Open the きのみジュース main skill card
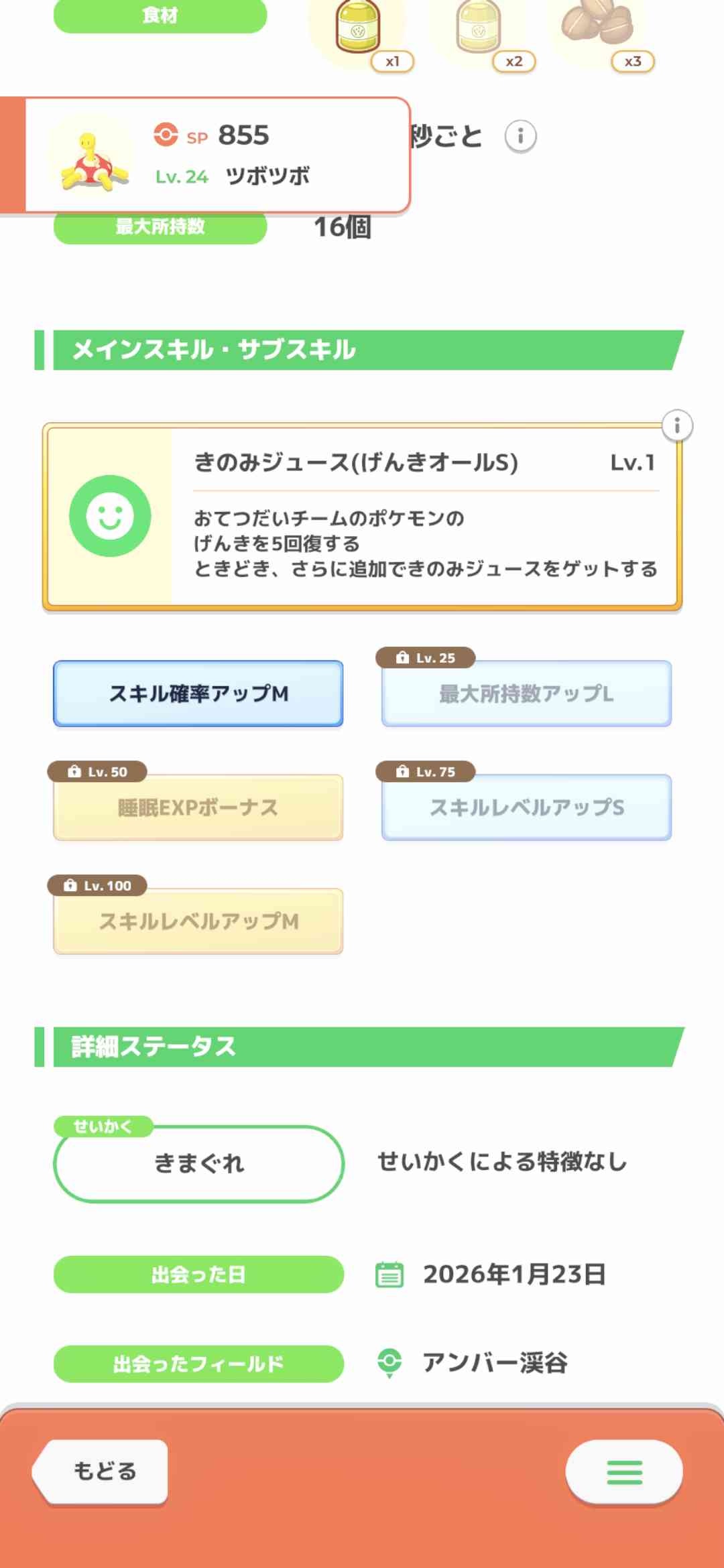This screenshot has height=1568, width=724. [362, 517]
